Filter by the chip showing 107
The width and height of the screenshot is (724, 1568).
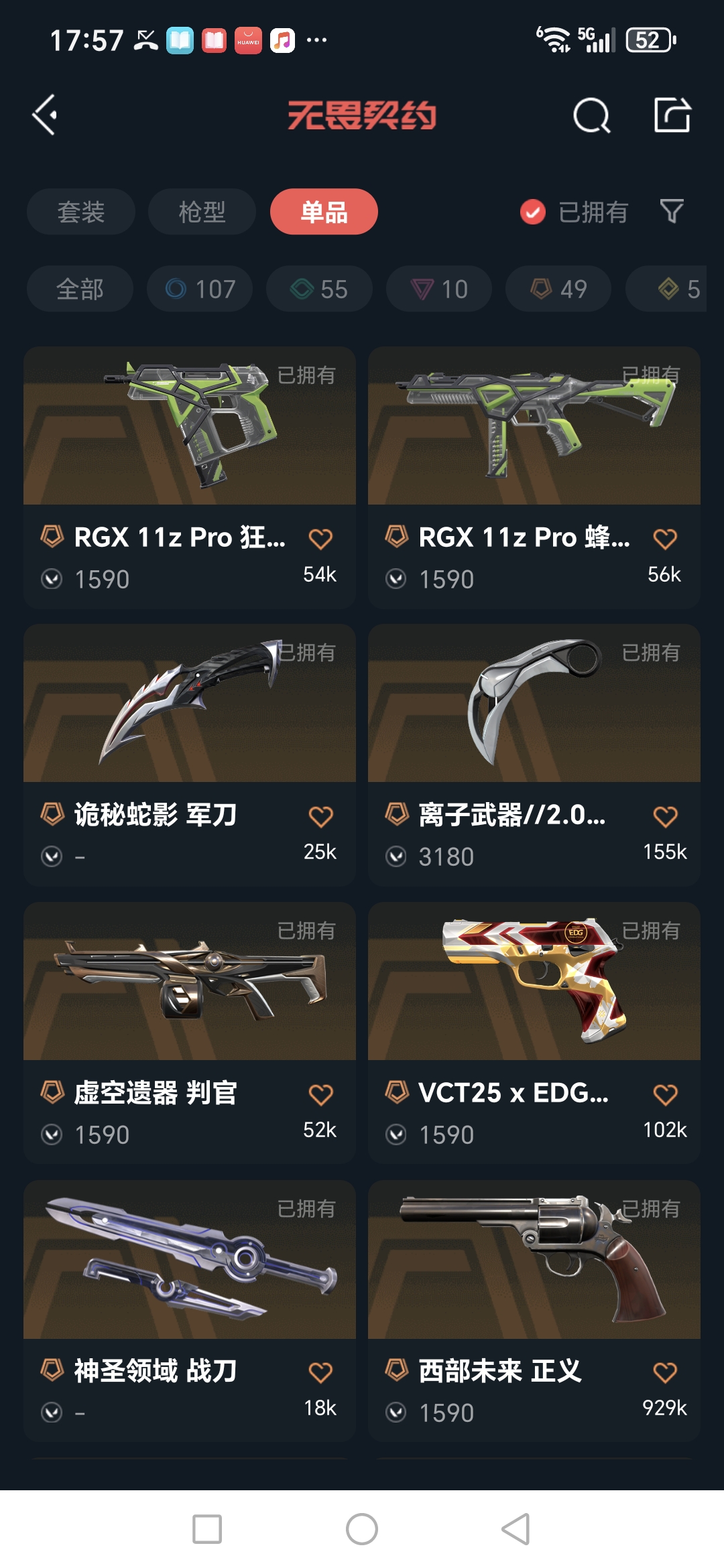(200, 289)
